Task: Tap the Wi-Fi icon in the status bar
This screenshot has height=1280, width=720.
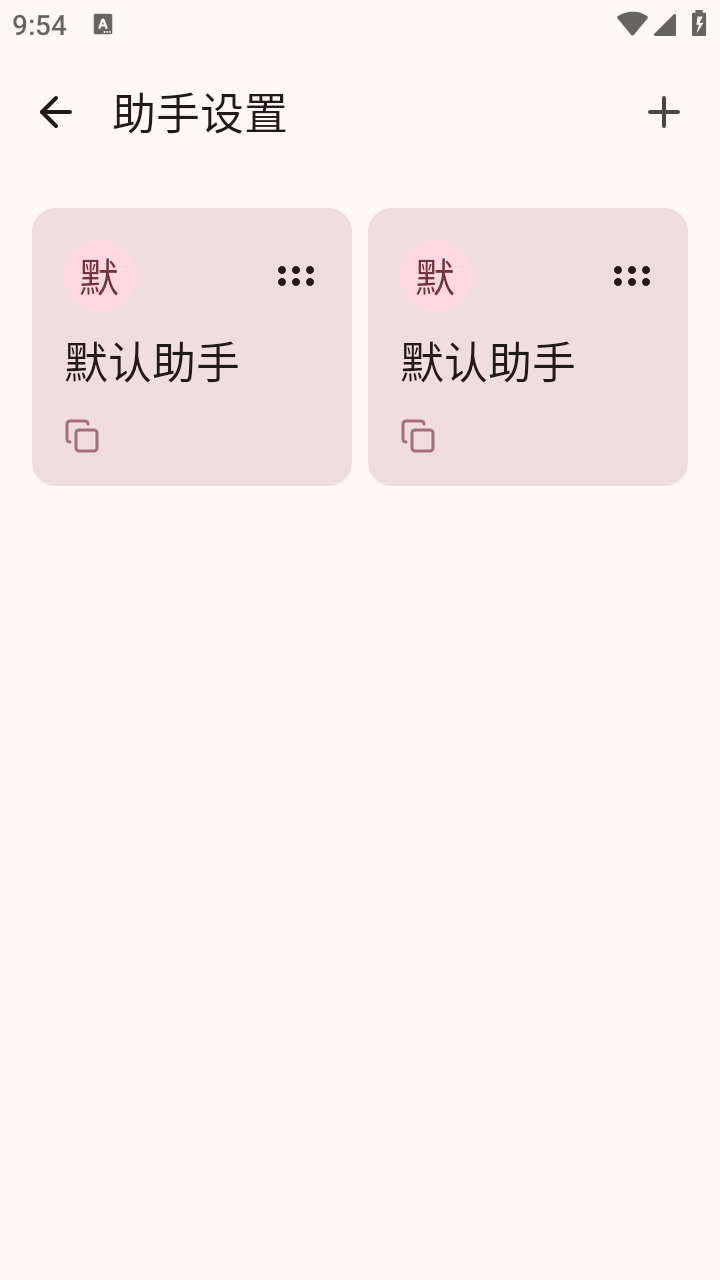Action: tap(631, 24)
